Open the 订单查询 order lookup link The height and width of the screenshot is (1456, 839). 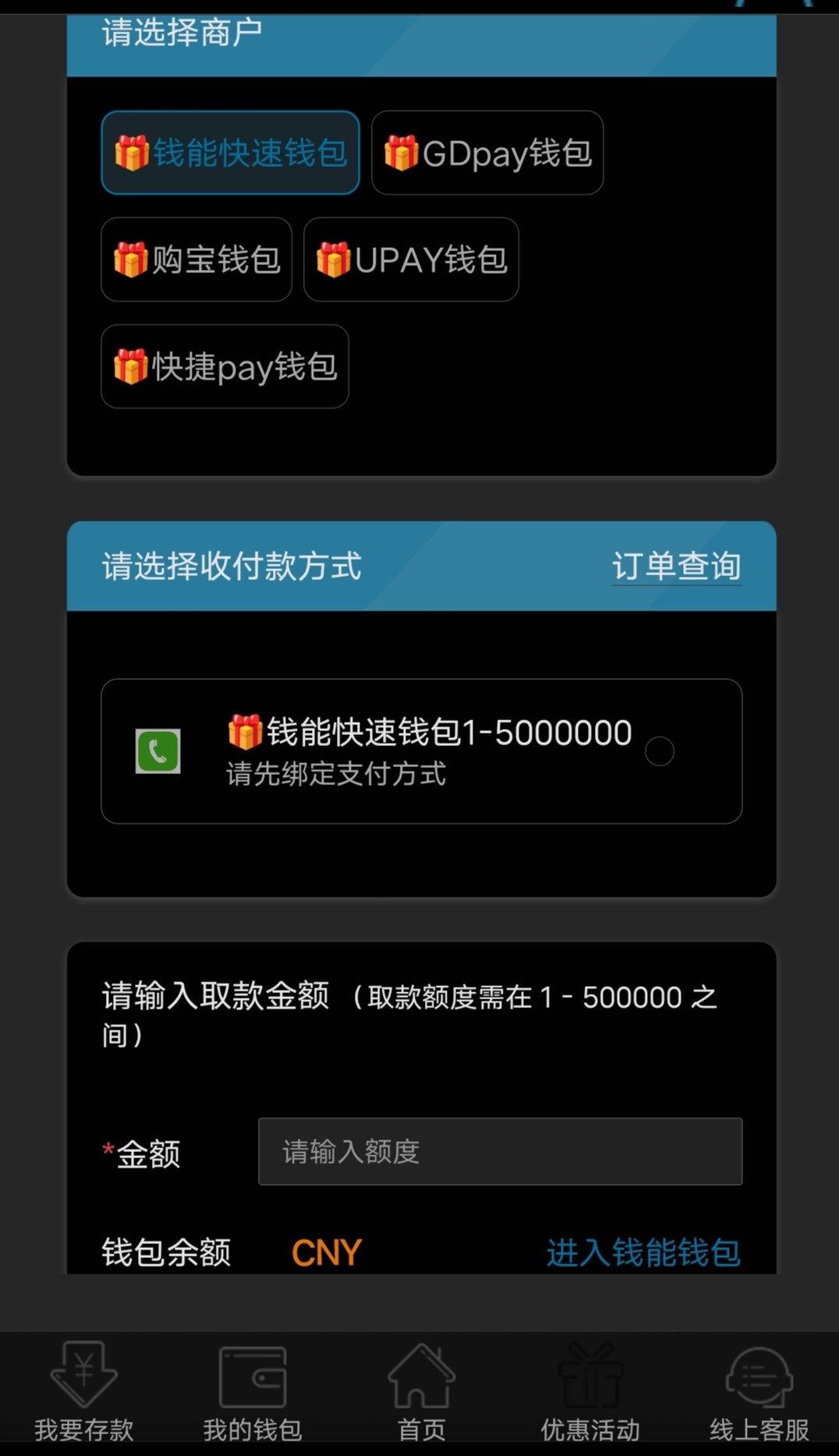[x=676, y=566]
